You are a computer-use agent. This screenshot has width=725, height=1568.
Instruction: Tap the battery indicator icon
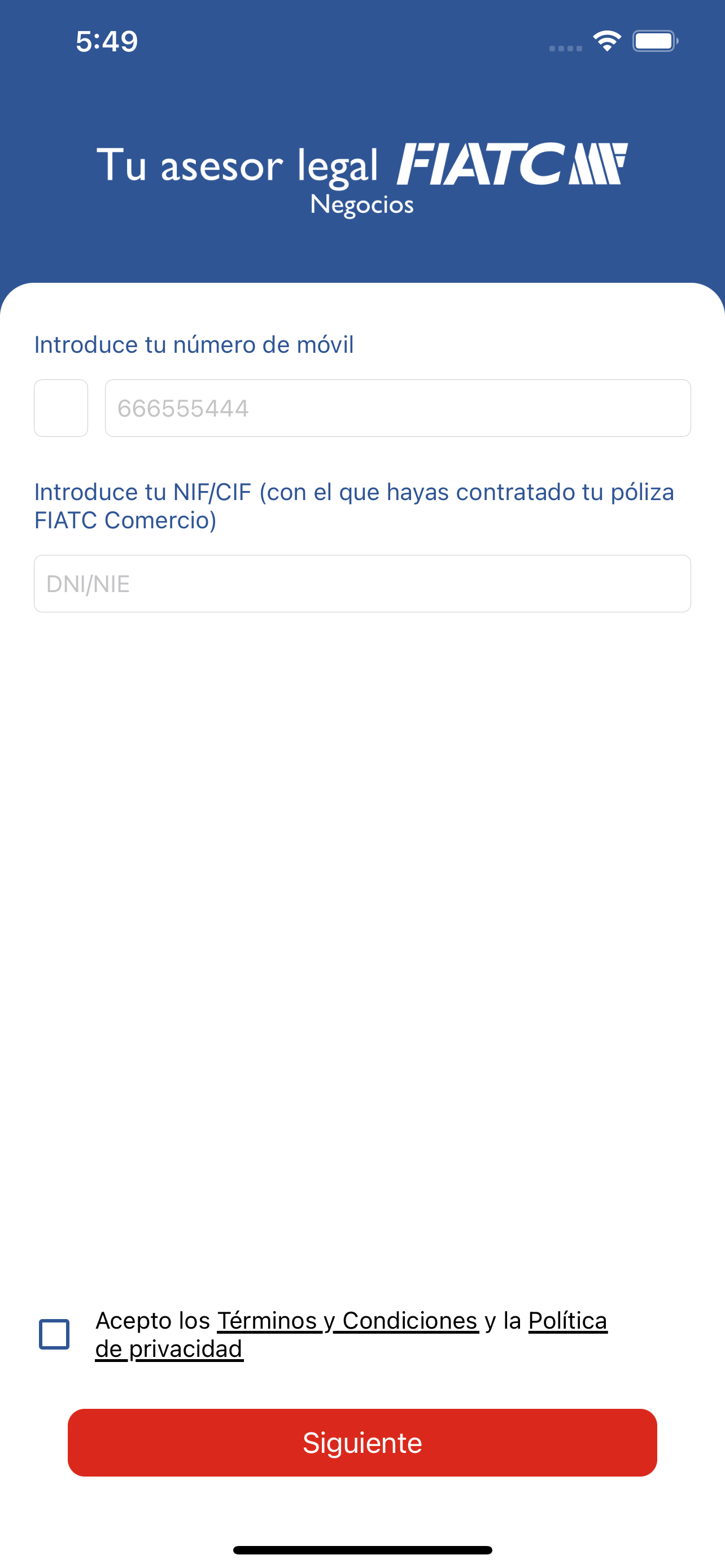654,40
